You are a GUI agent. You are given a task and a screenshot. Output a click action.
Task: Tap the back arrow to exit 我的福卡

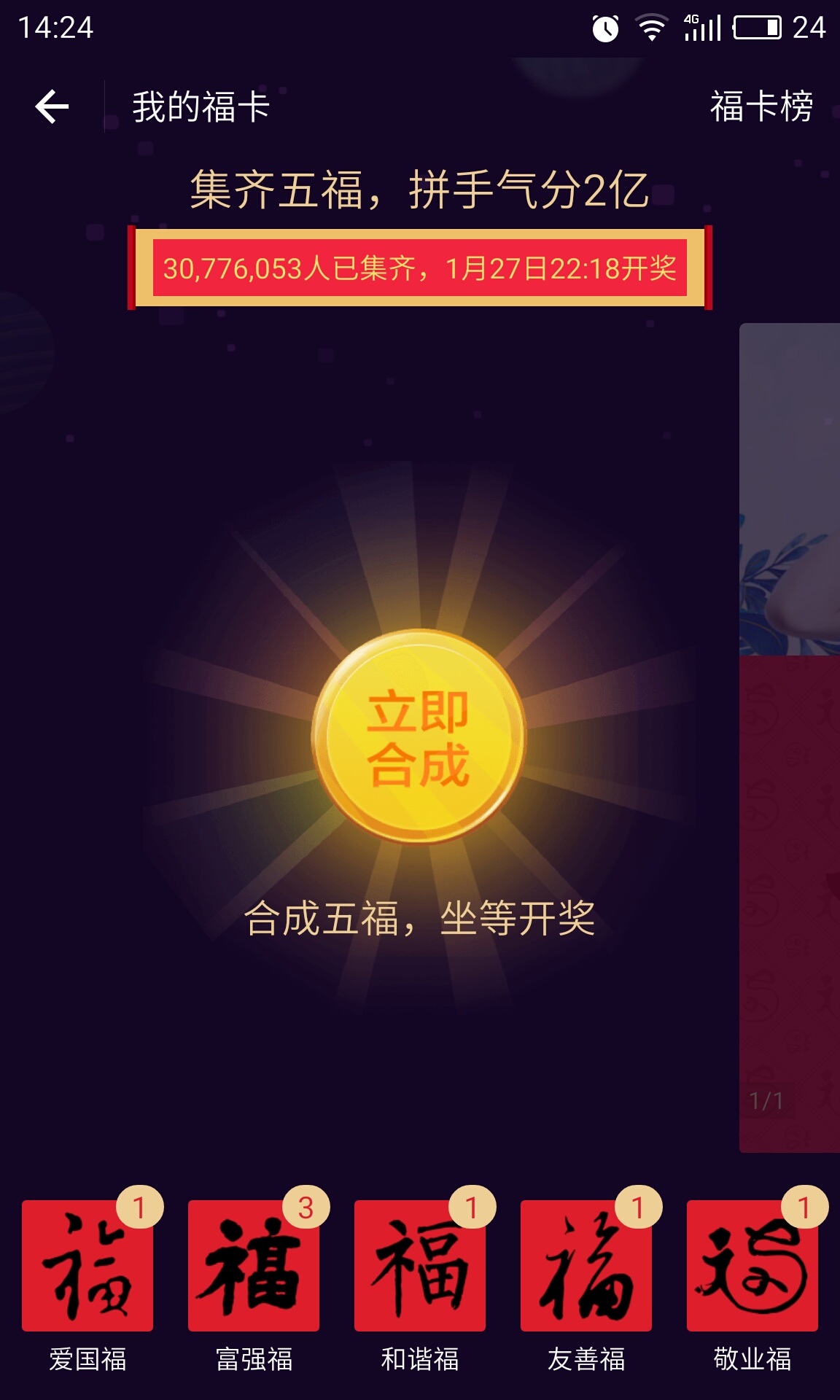50,106
